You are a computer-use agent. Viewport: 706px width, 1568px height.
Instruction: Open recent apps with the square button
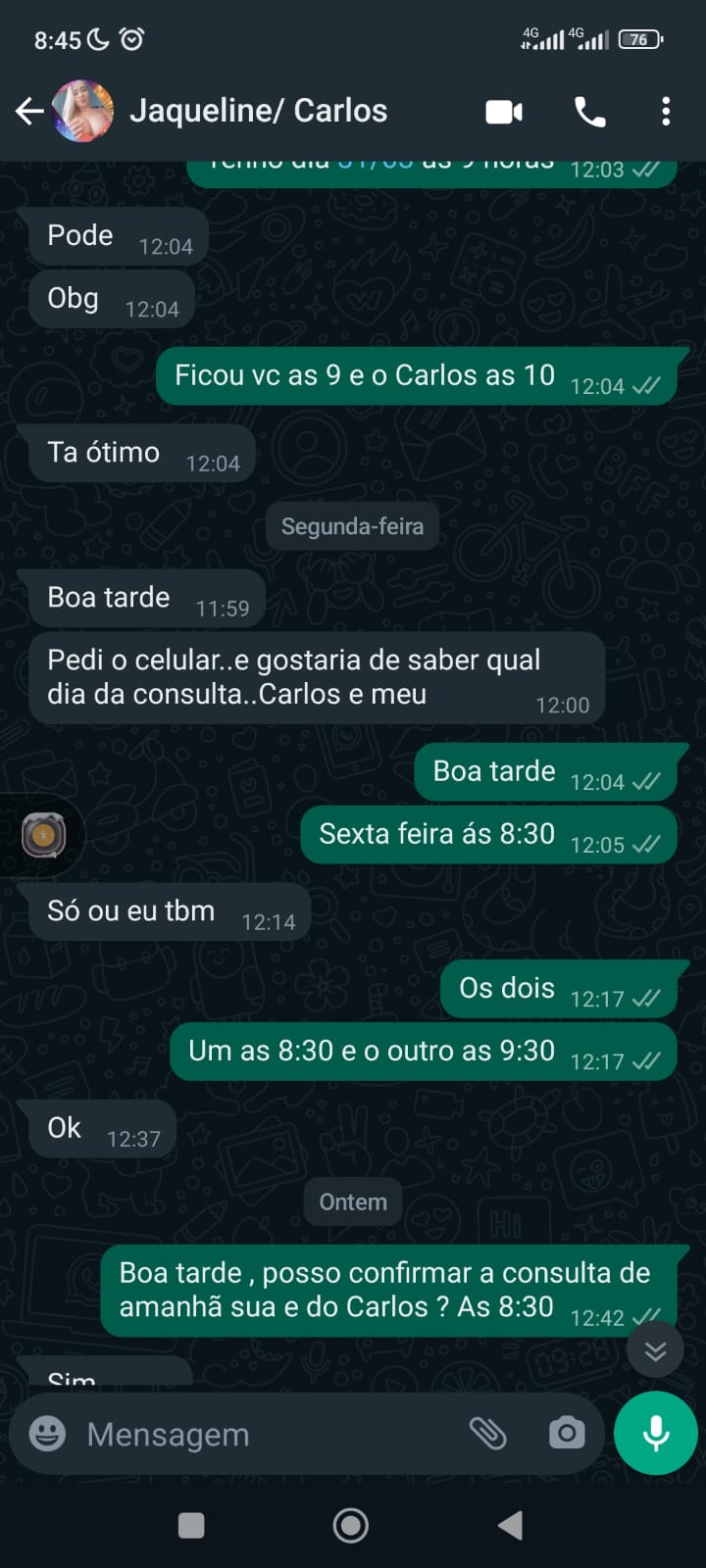click(x=191, y=1525)
